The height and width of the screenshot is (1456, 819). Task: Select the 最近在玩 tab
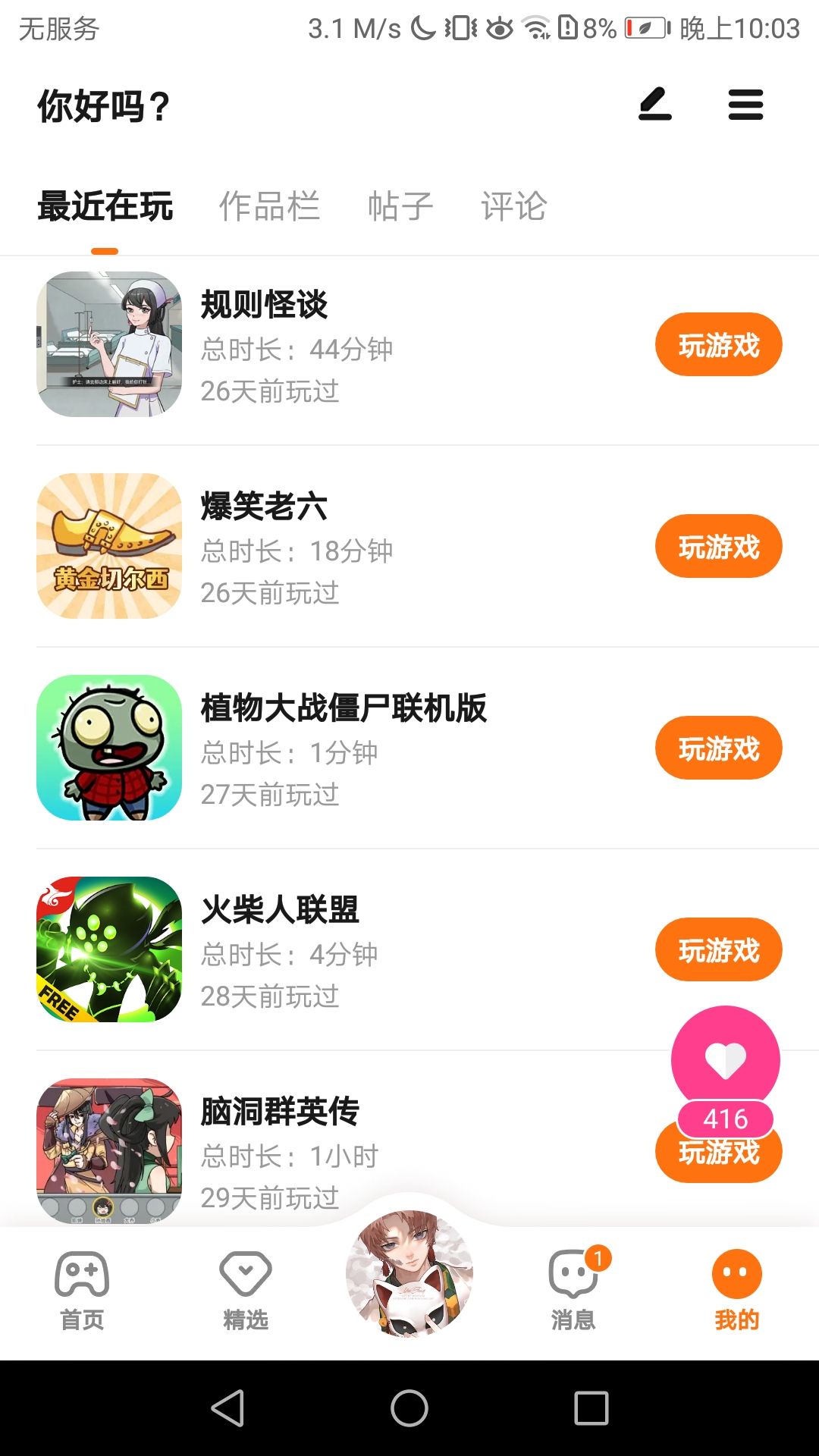105,206
